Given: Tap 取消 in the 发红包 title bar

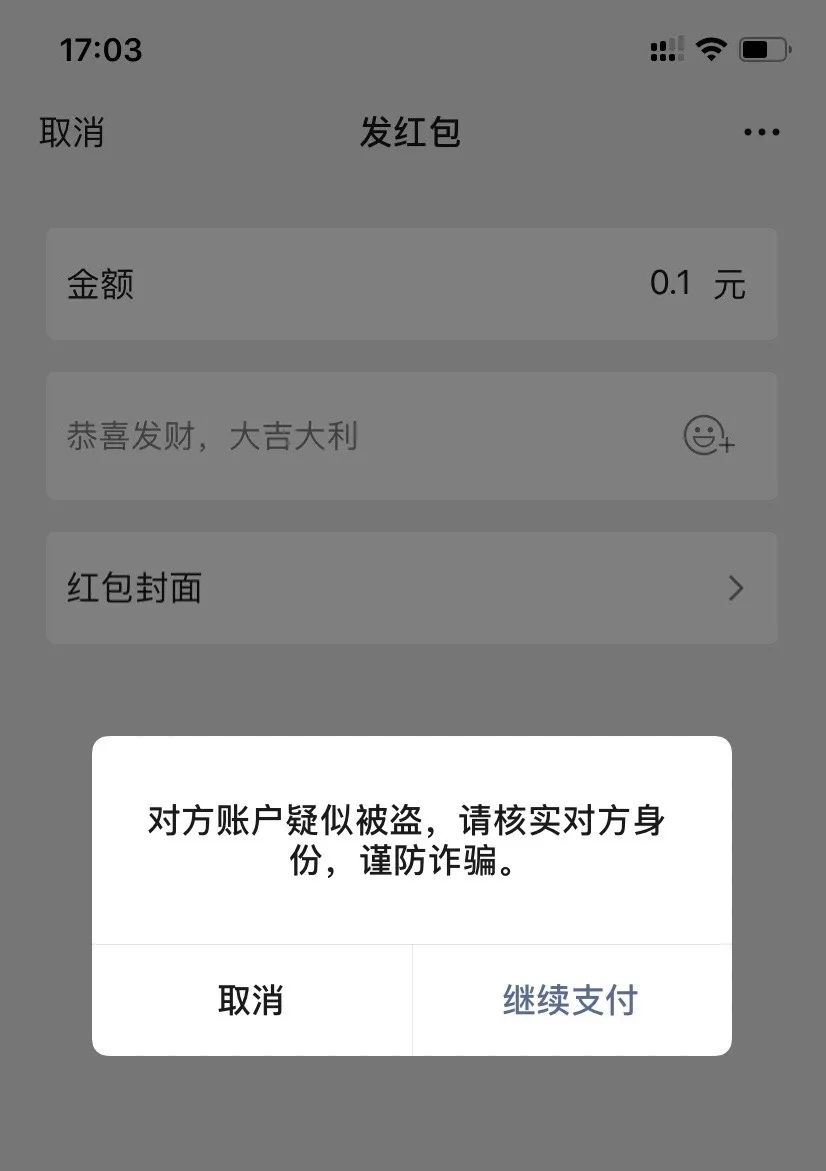Looking at the screenshot, I should click(71, 133).
